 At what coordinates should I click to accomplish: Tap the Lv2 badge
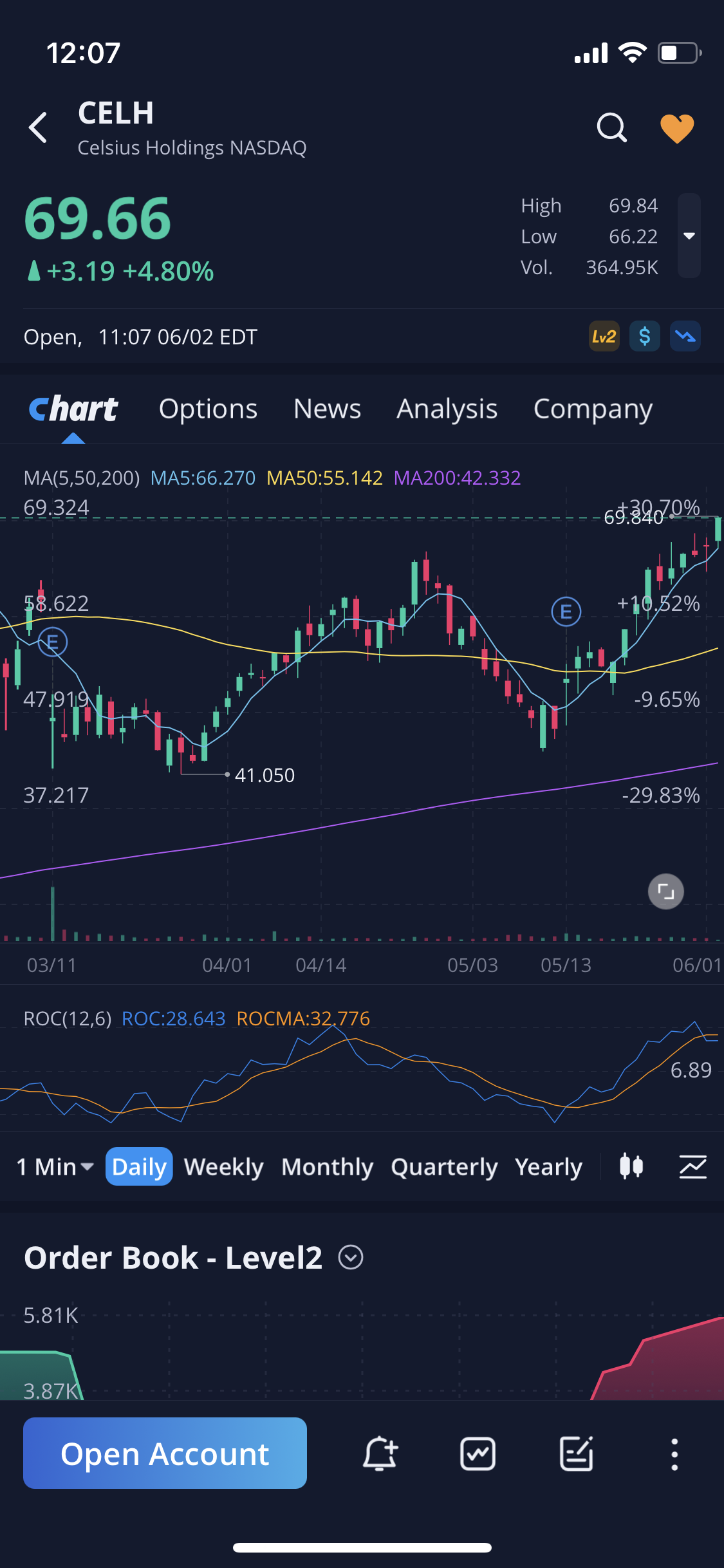tap(604, 336)
